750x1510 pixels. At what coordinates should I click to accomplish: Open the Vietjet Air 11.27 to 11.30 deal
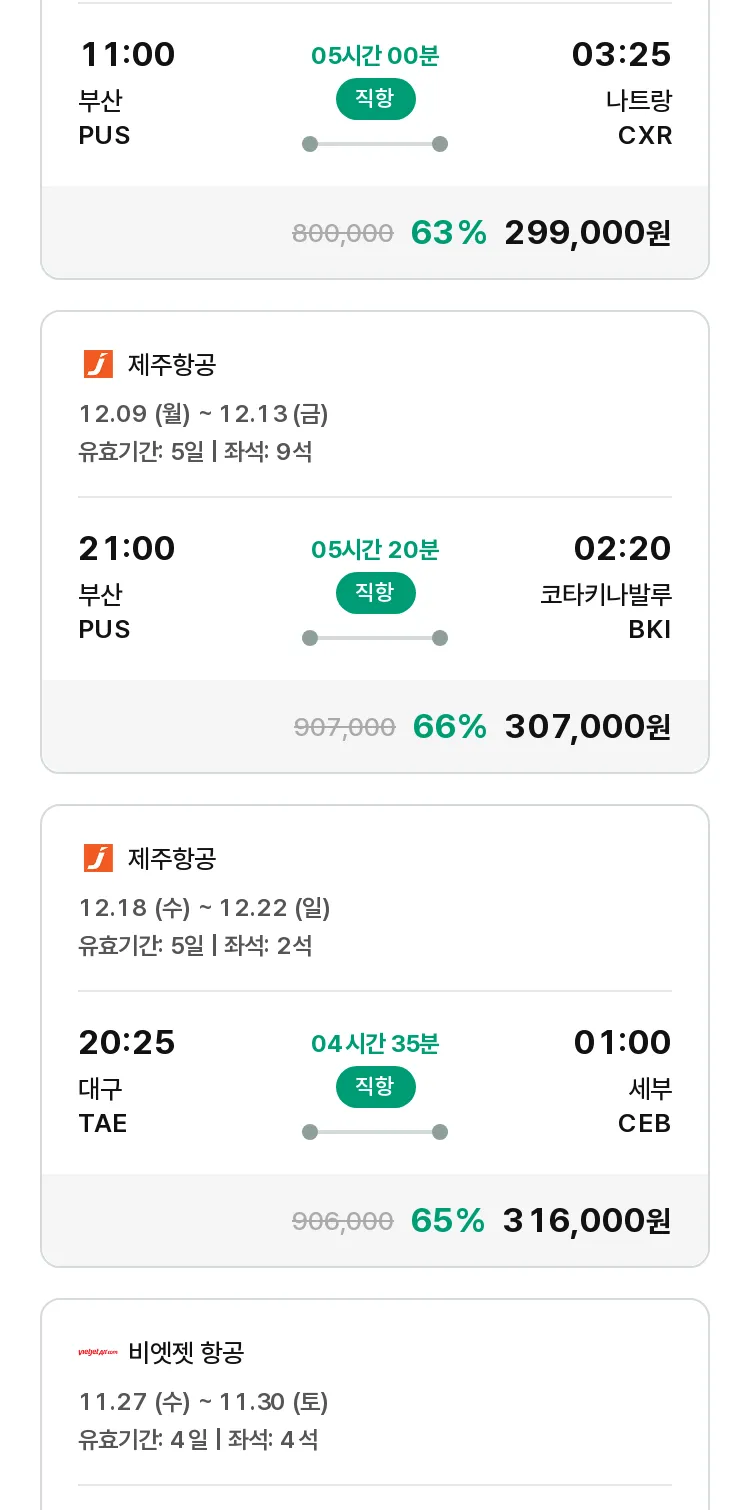point(375,1404)
